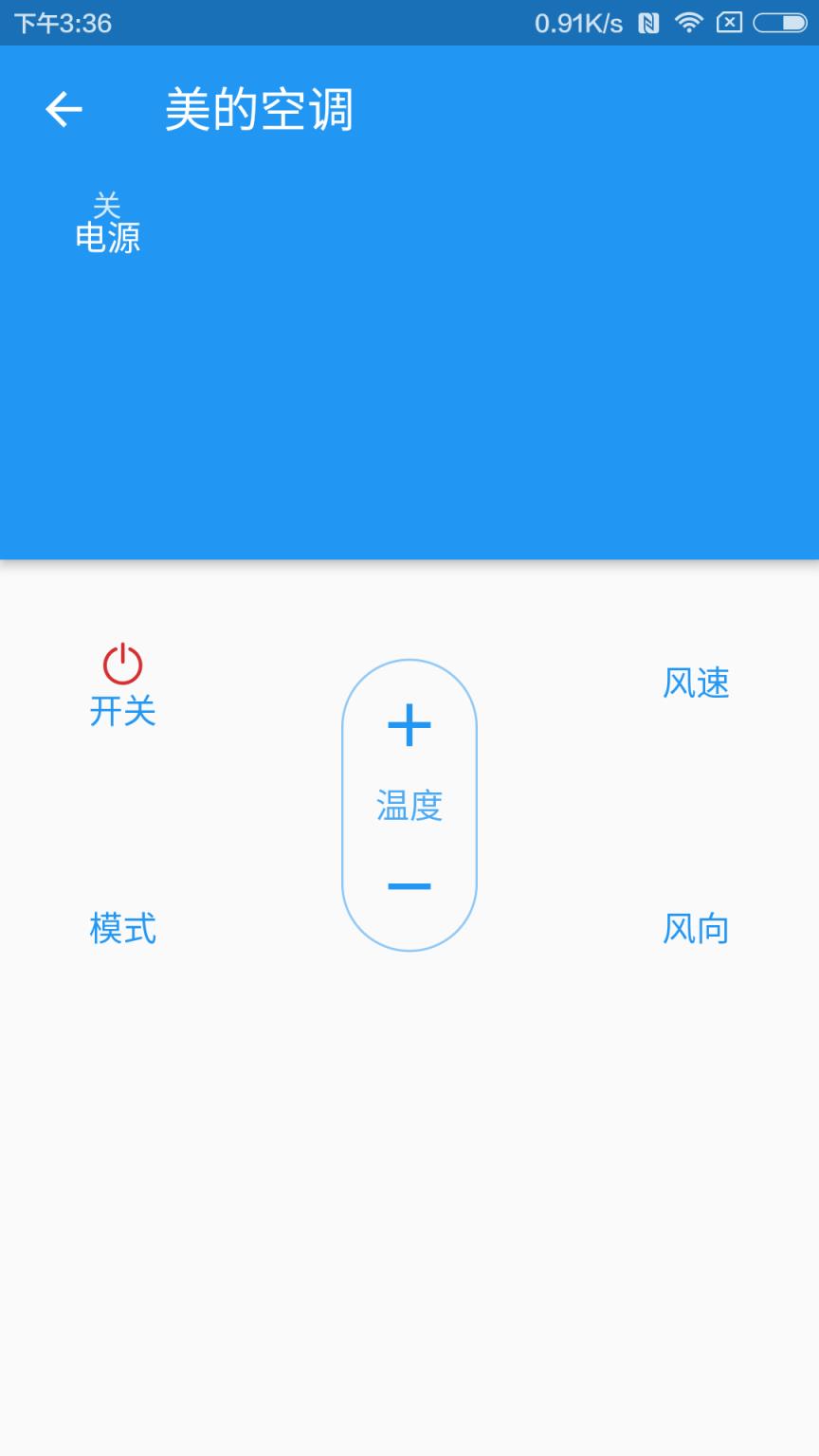Tap the message notification icon in status bar
The image size is (819, 1456).
point(729,21)
